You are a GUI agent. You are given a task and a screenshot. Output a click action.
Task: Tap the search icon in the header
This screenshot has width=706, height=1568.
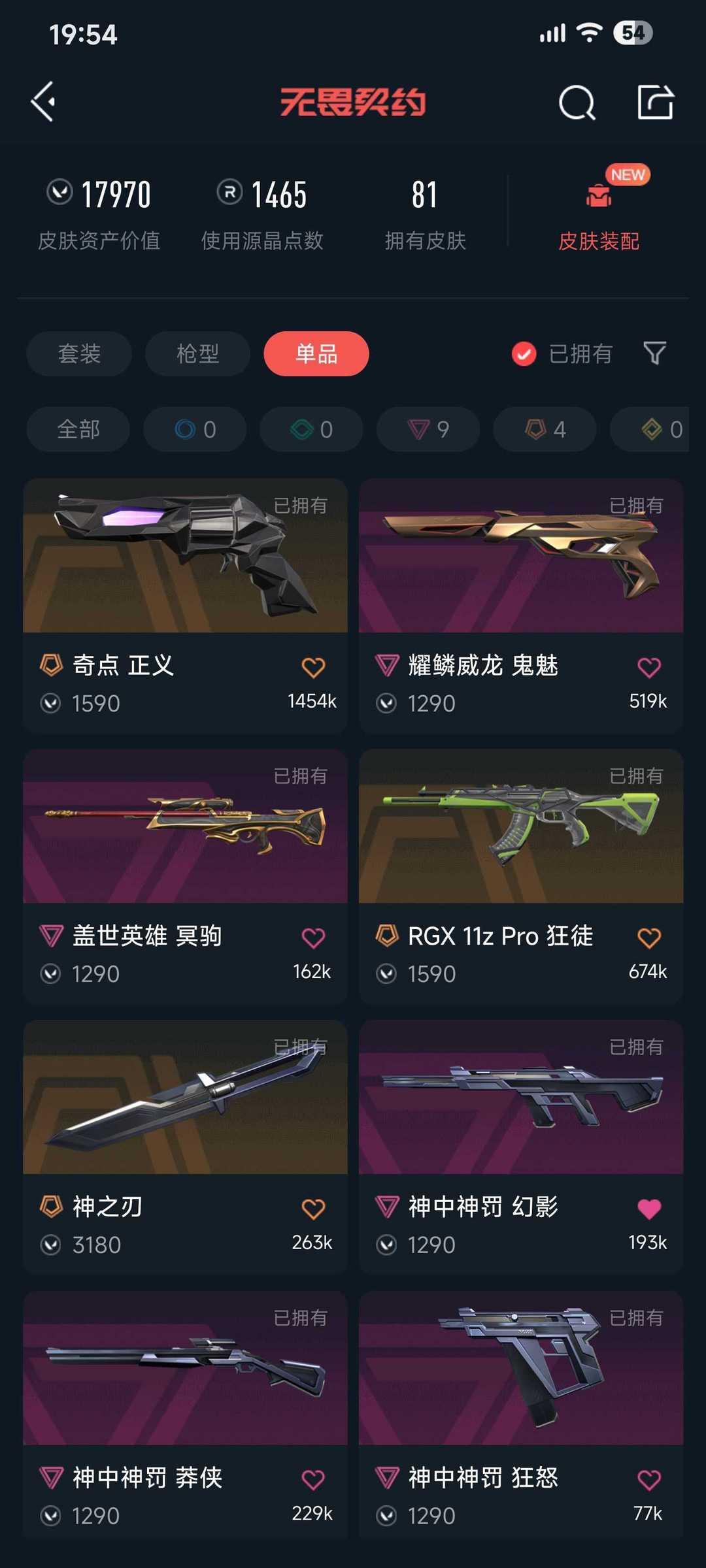pyautogui.click(x=576, y=102)
